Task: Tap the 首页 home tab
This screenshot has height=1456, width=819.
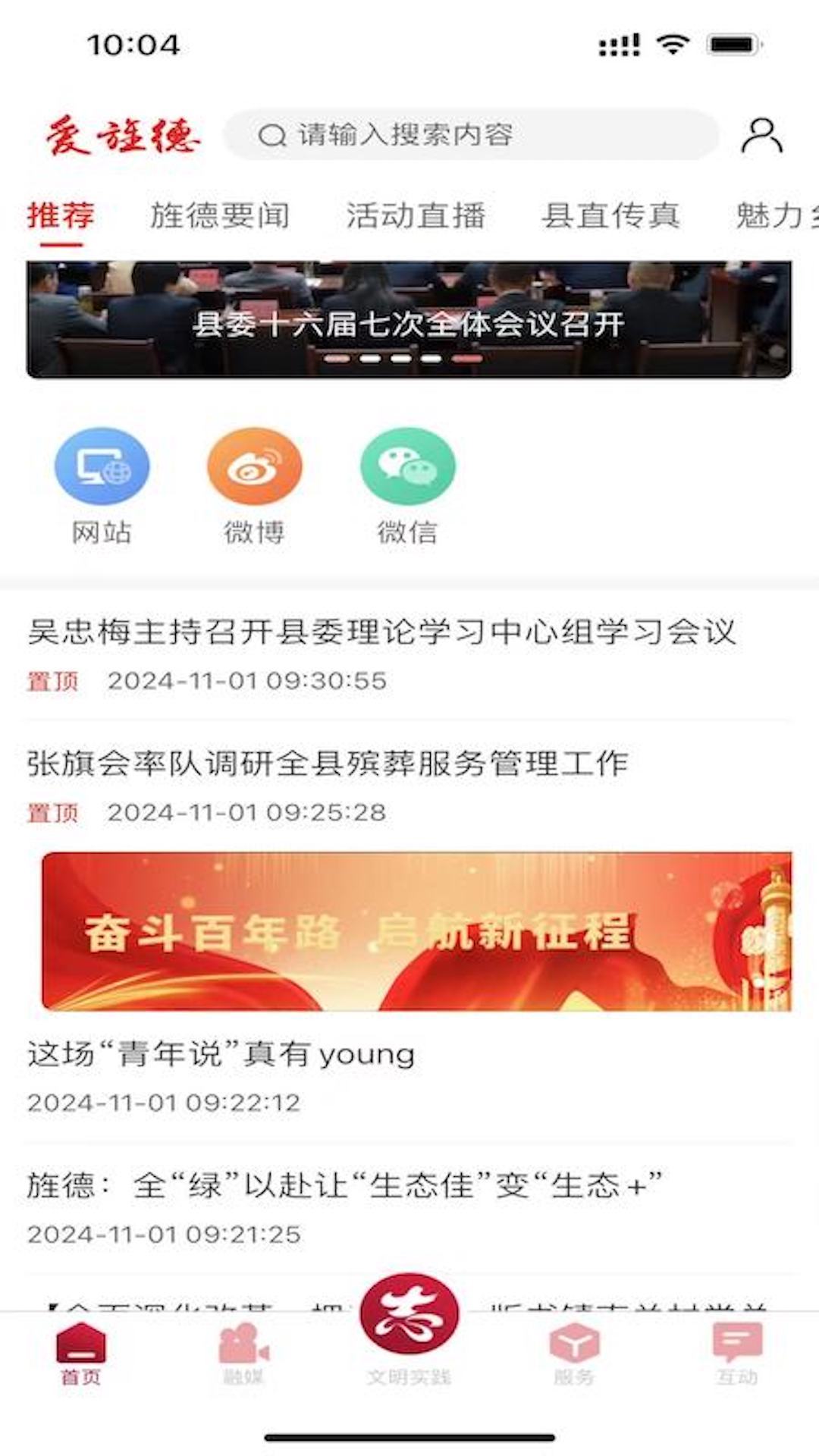Action: [x=81, y=1354]
